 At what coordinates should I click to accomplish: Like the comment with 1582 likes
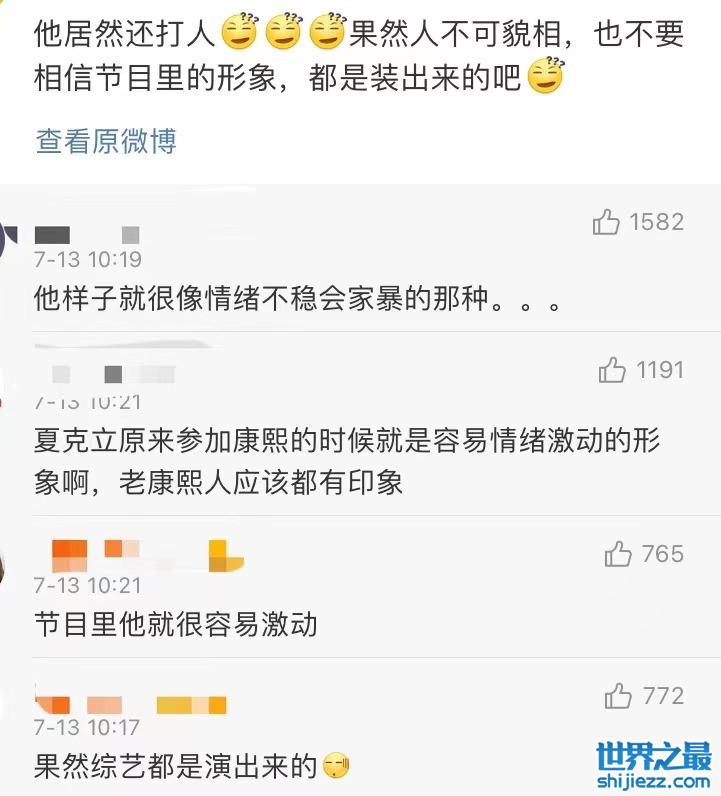(x=606, y=222)
